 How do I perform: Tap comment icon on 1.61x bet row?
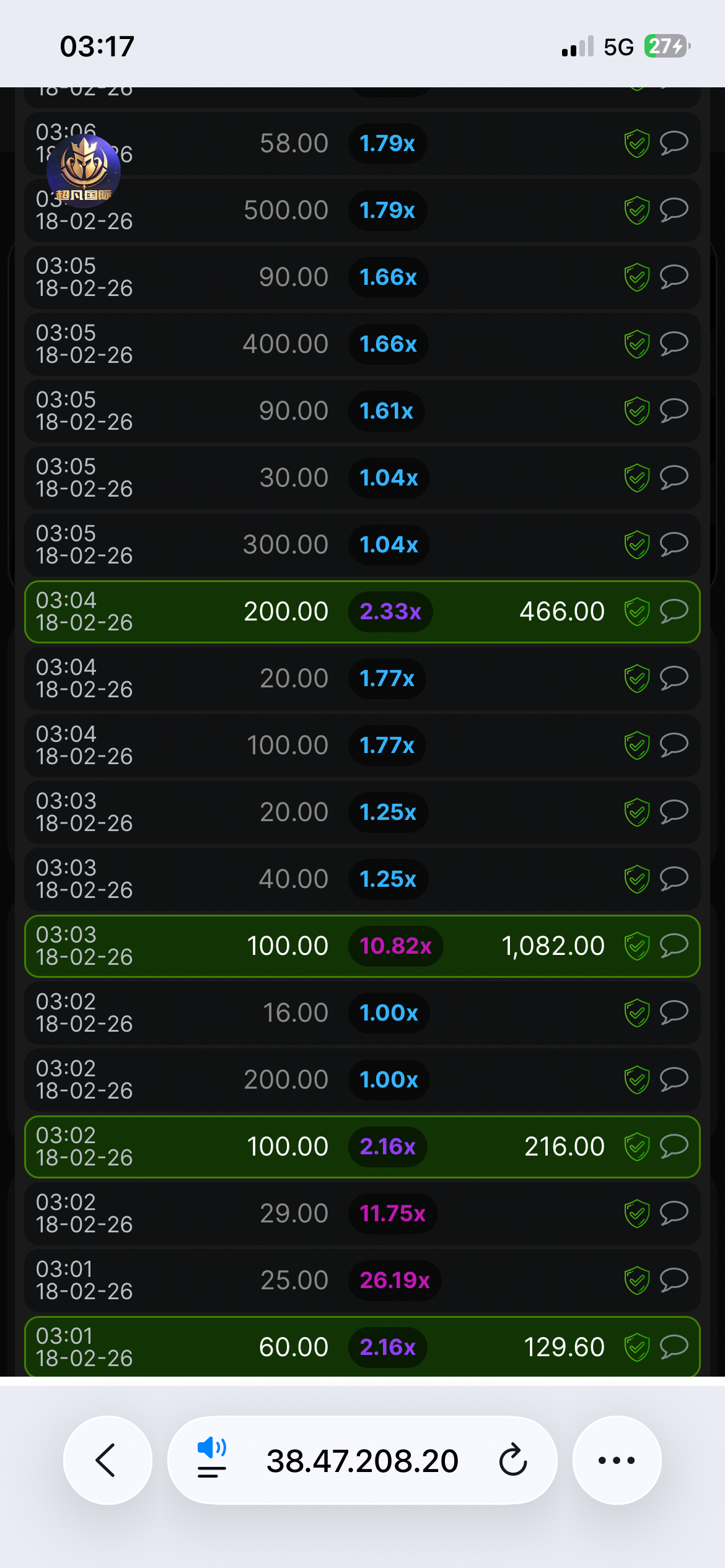(674, 411)
